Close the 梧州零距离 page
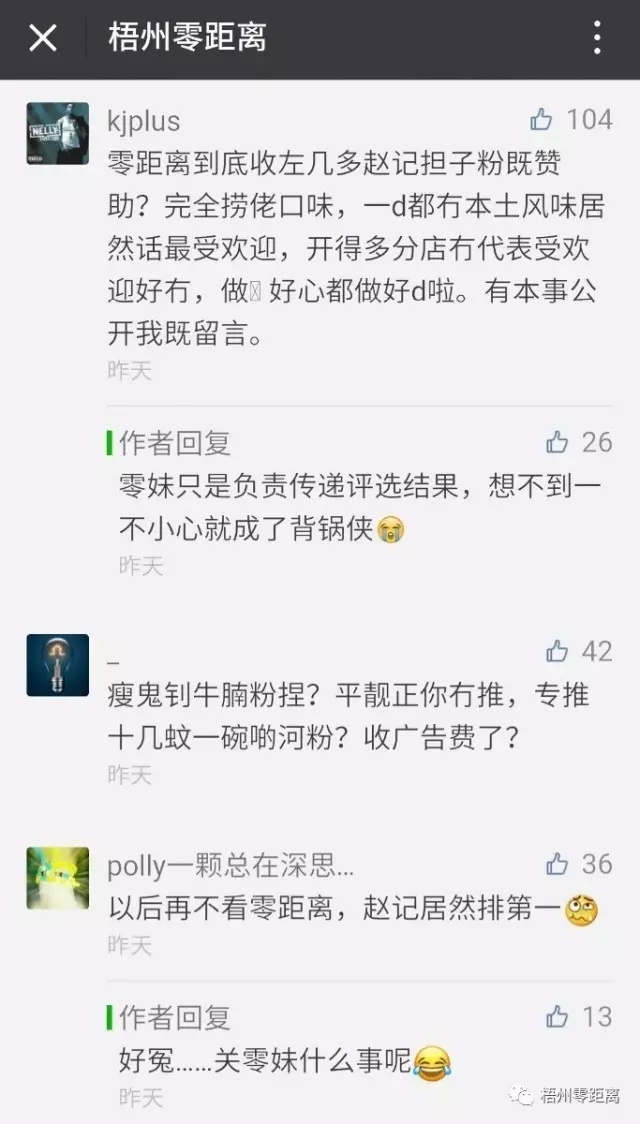 43,39
